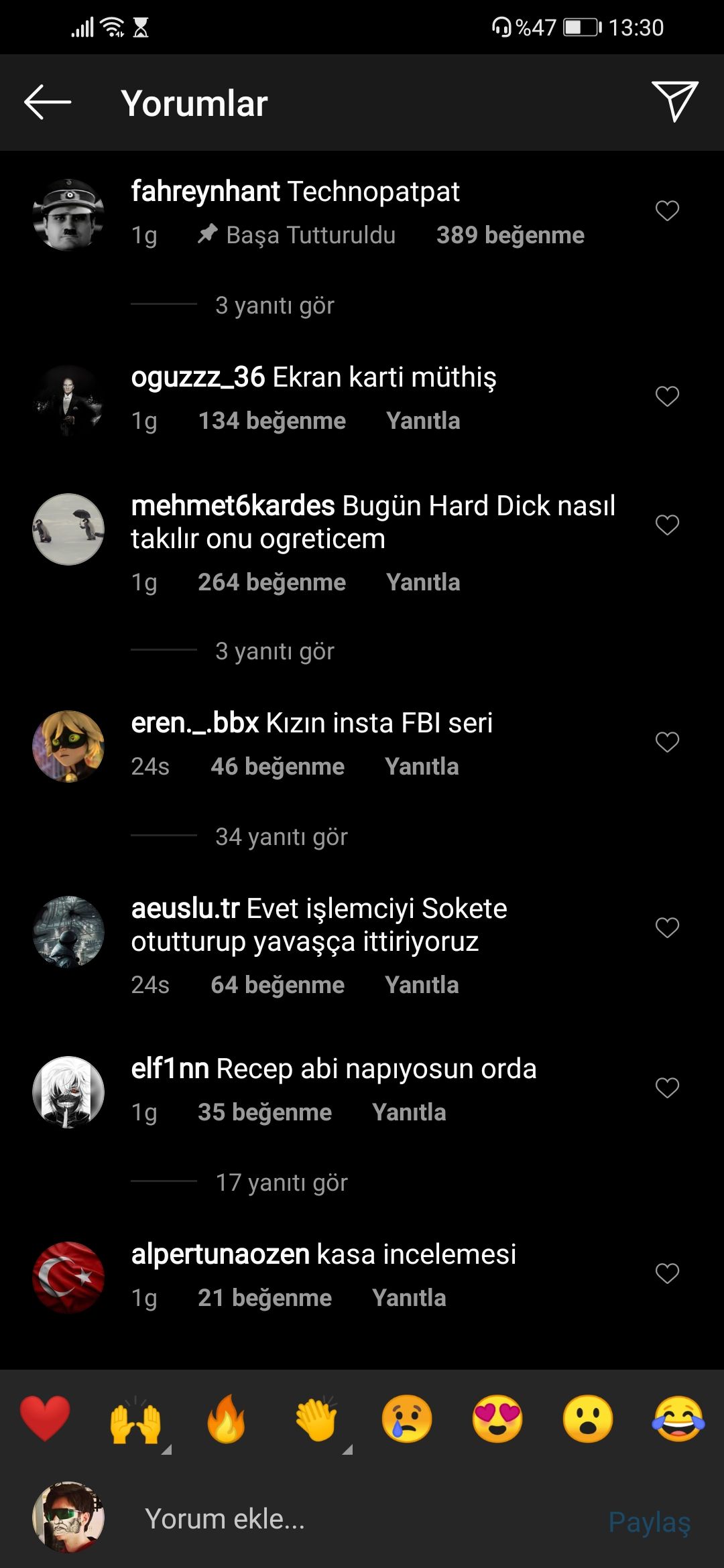The image size is (724, 1568).
Task: Insert the fire emoji
Action: [x=226, y=1419]
